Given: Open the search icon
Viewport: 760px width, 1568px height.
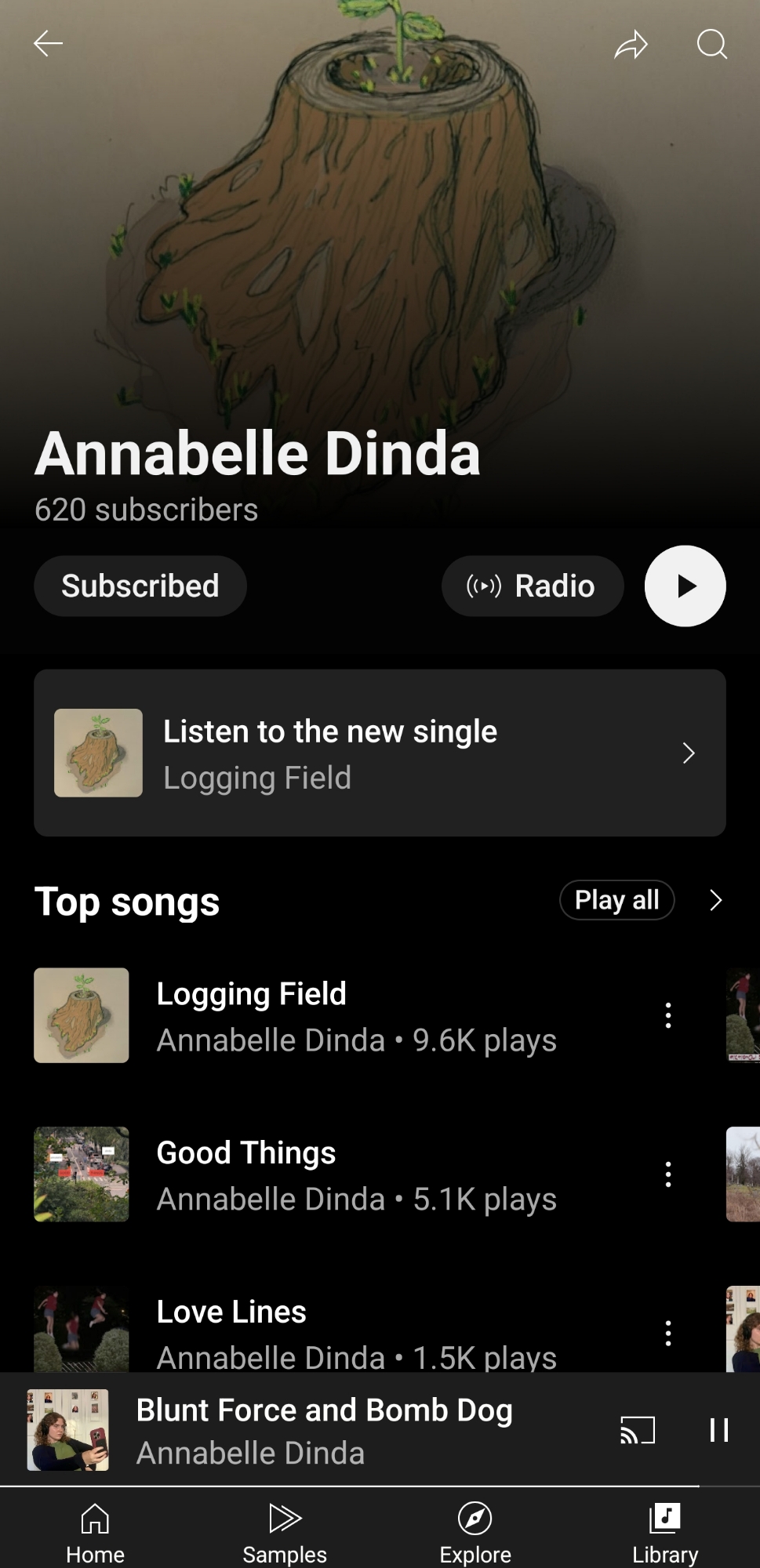Looking at the screenshot, I should click(x=711, y=45).
